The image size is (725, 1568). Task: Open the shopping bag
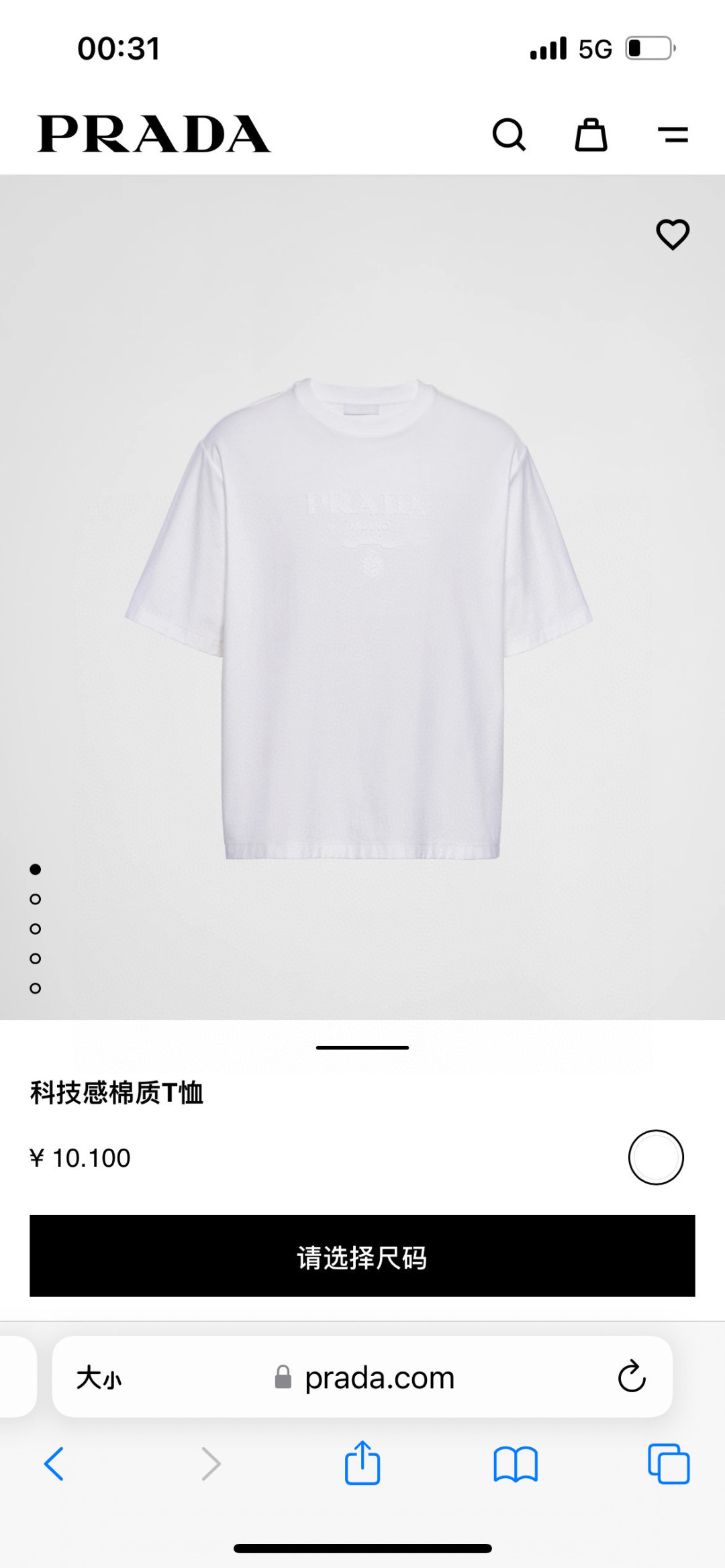point(591,134)
